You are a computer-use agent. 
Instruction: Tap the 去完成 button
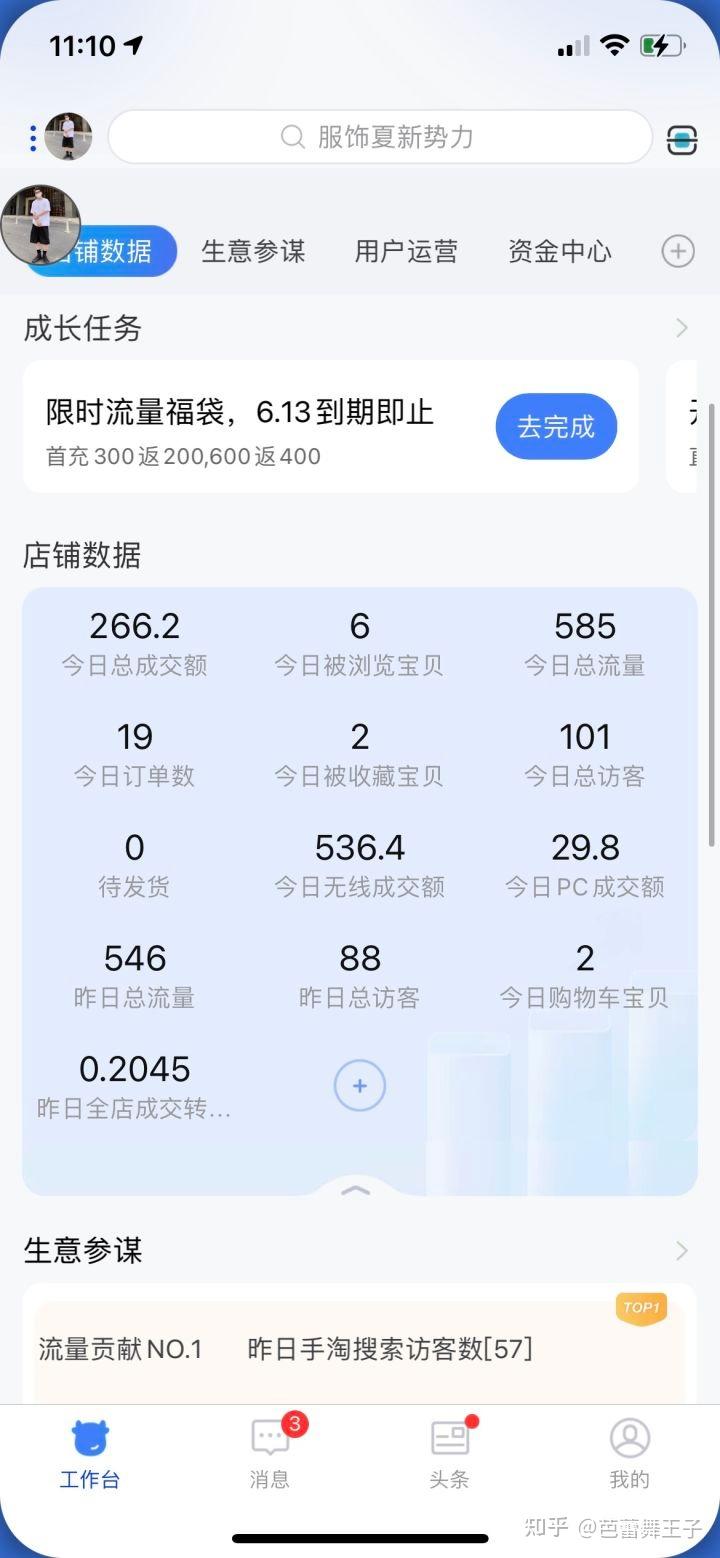point(556,426)
